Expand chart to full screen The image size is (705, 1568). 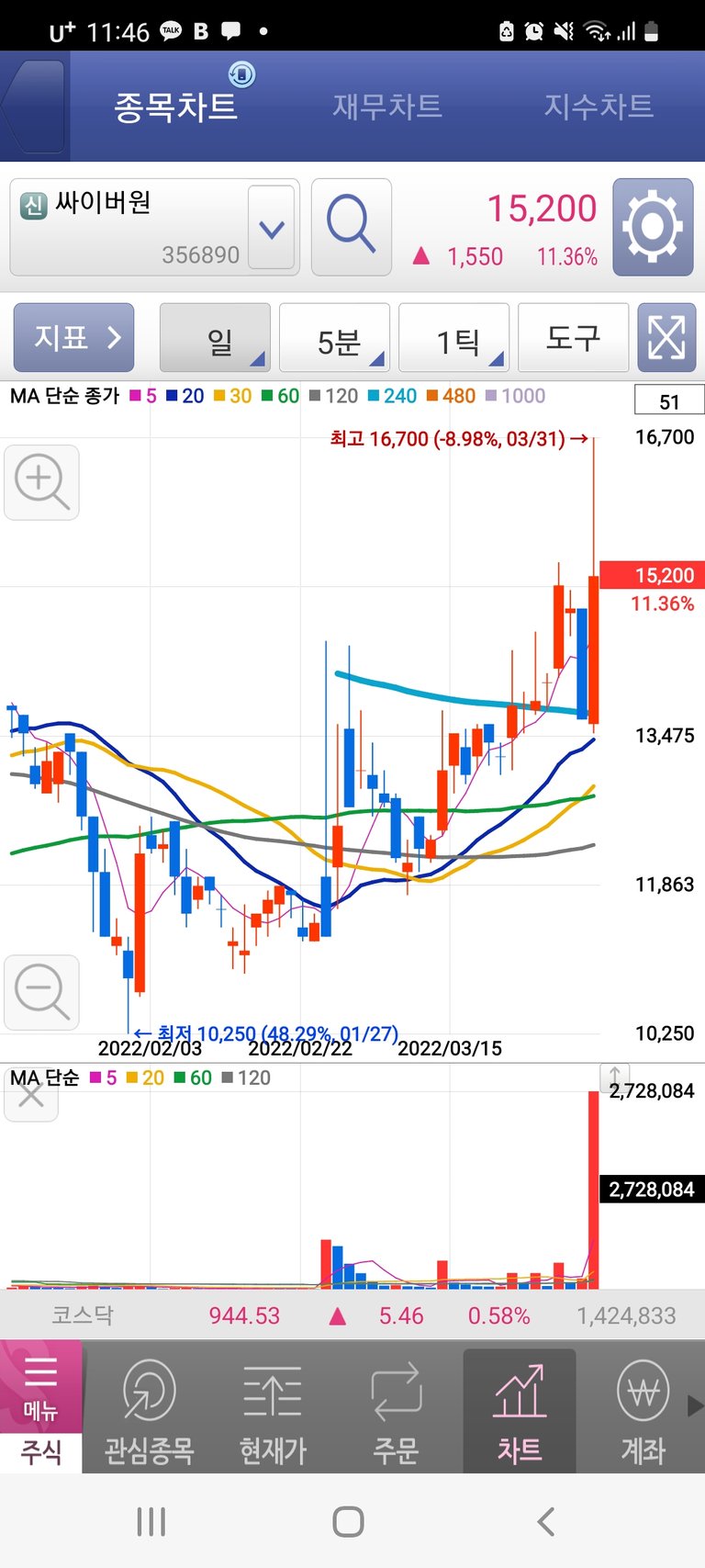coord(666,338)
